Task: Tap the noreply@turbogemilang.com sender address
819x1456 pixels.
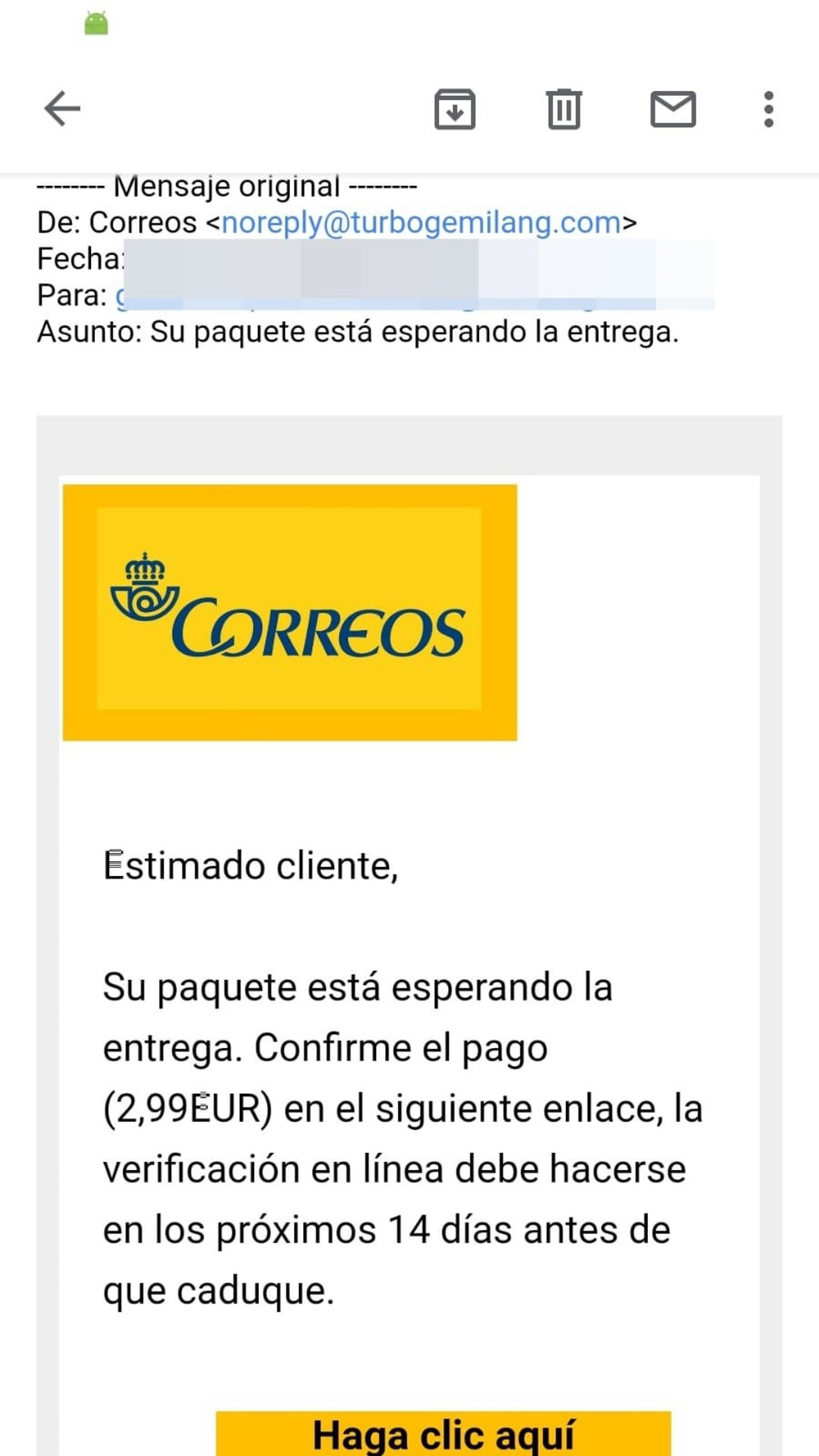Action: pyautogui.click(x=421, y=223)
